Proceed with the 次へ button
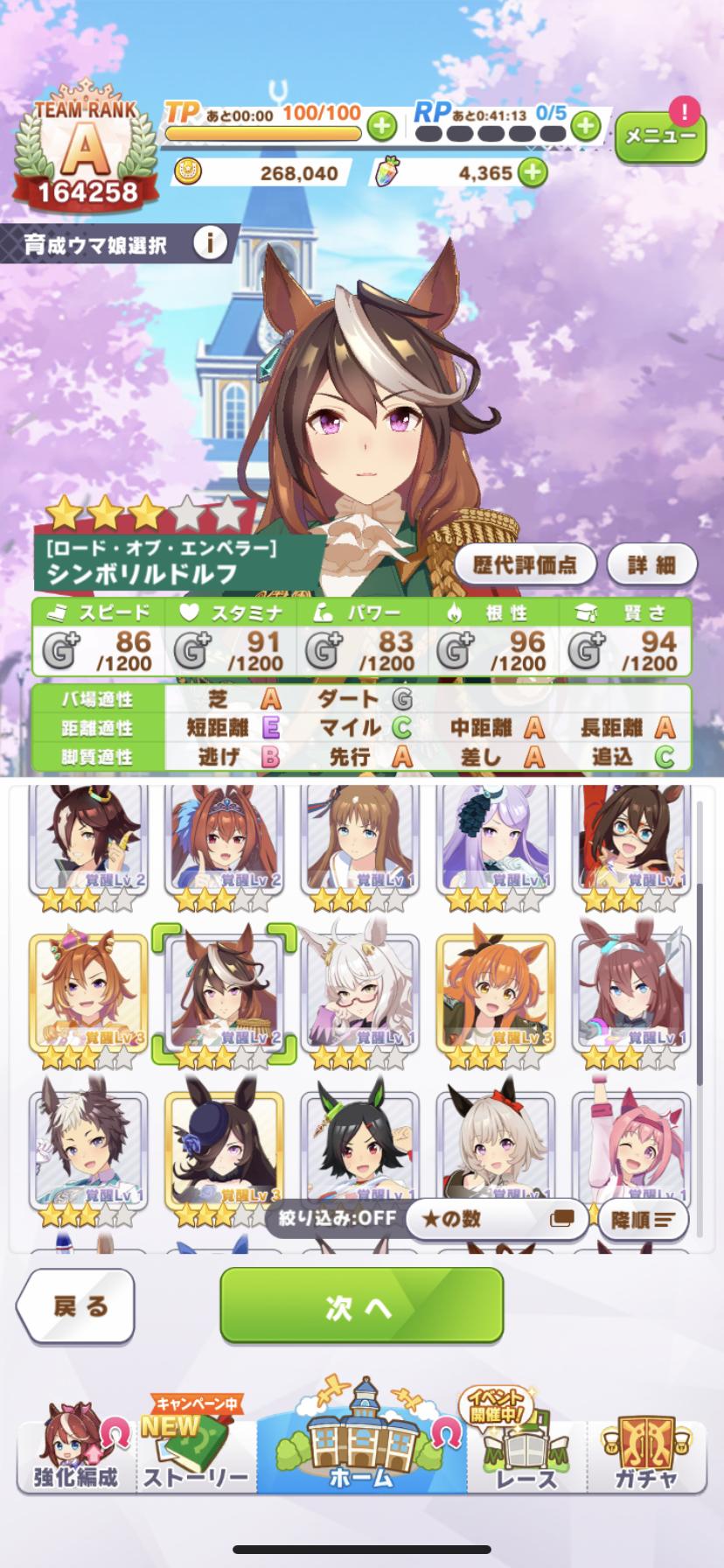 [361, 1305]
